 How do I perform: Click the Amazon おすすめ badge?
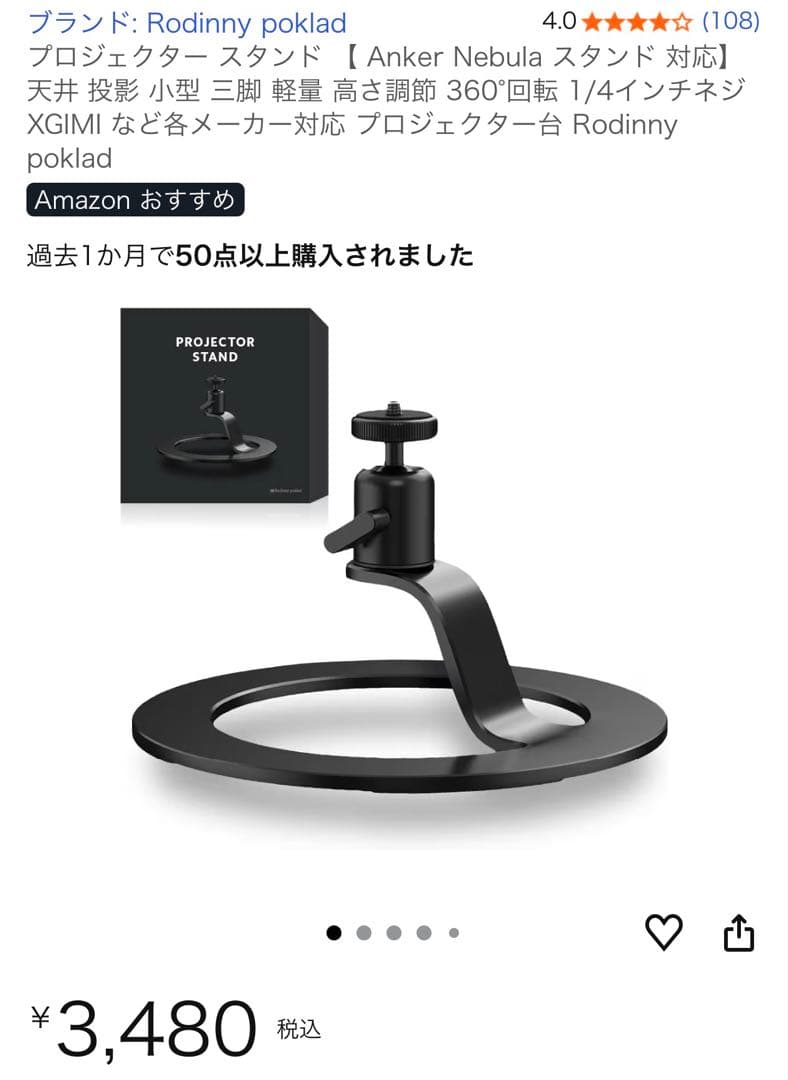136,200
